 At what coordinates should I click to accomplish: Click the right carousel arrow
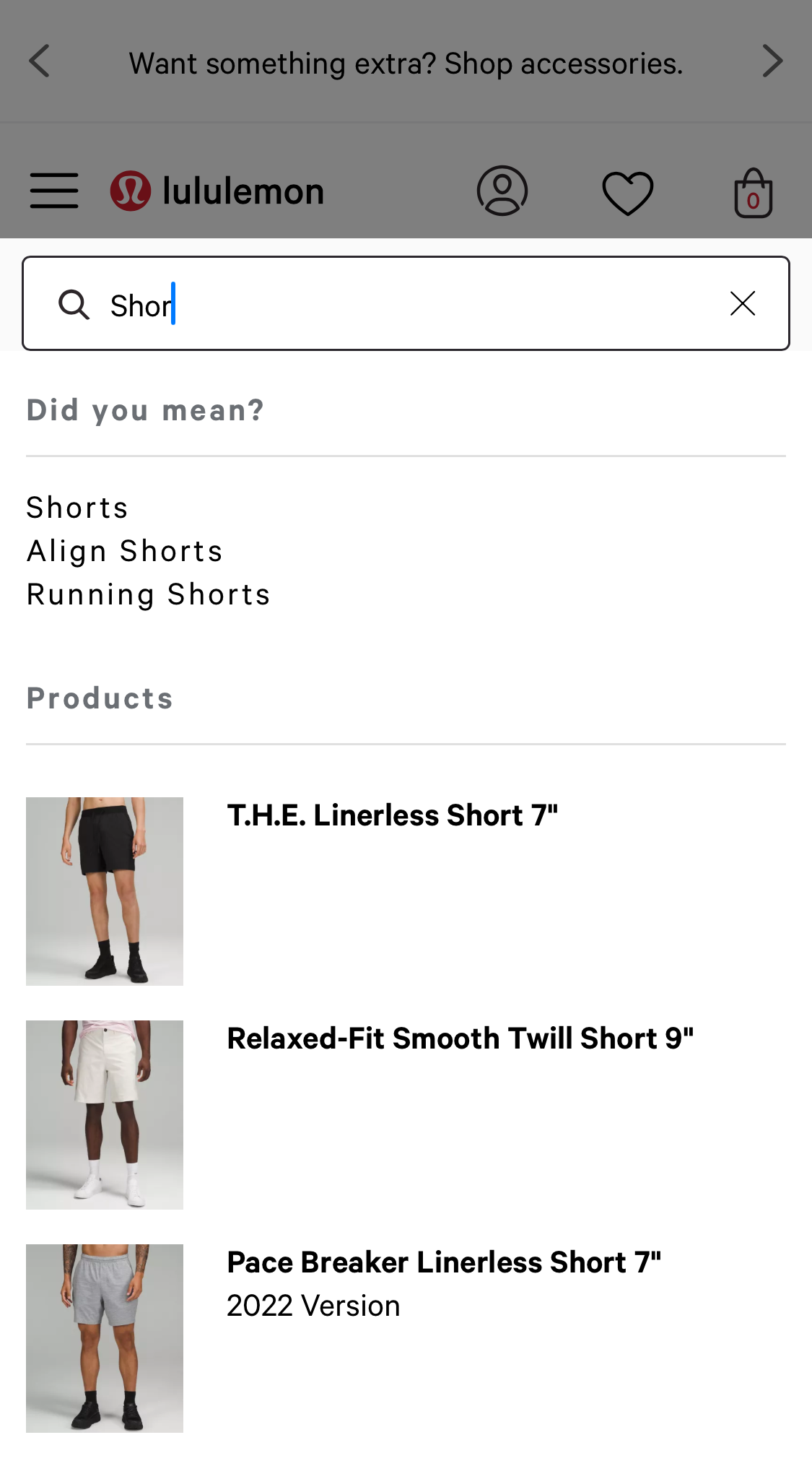tap(772, 62)
